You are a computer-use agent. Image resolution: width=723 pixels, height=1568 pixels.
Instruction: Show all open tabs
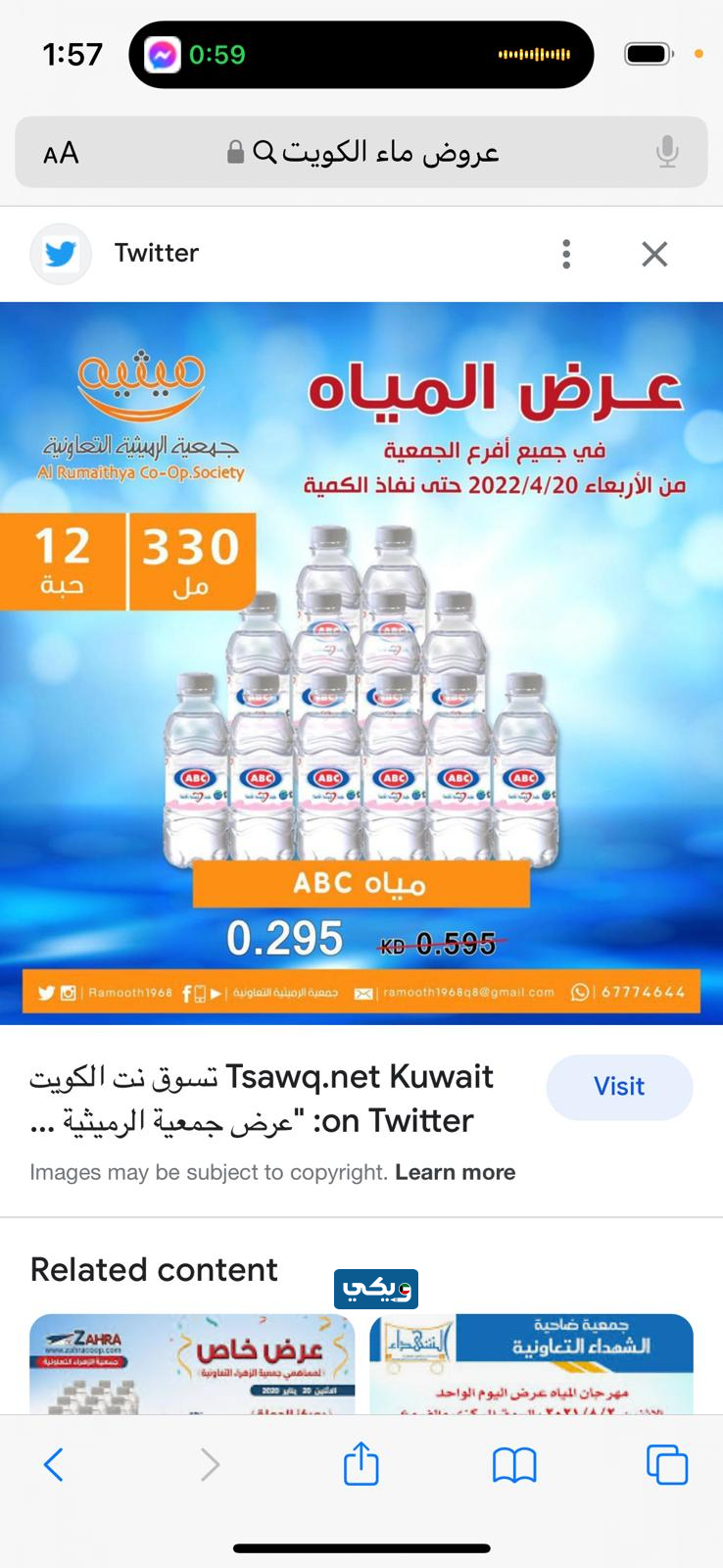click(667, 1465)
